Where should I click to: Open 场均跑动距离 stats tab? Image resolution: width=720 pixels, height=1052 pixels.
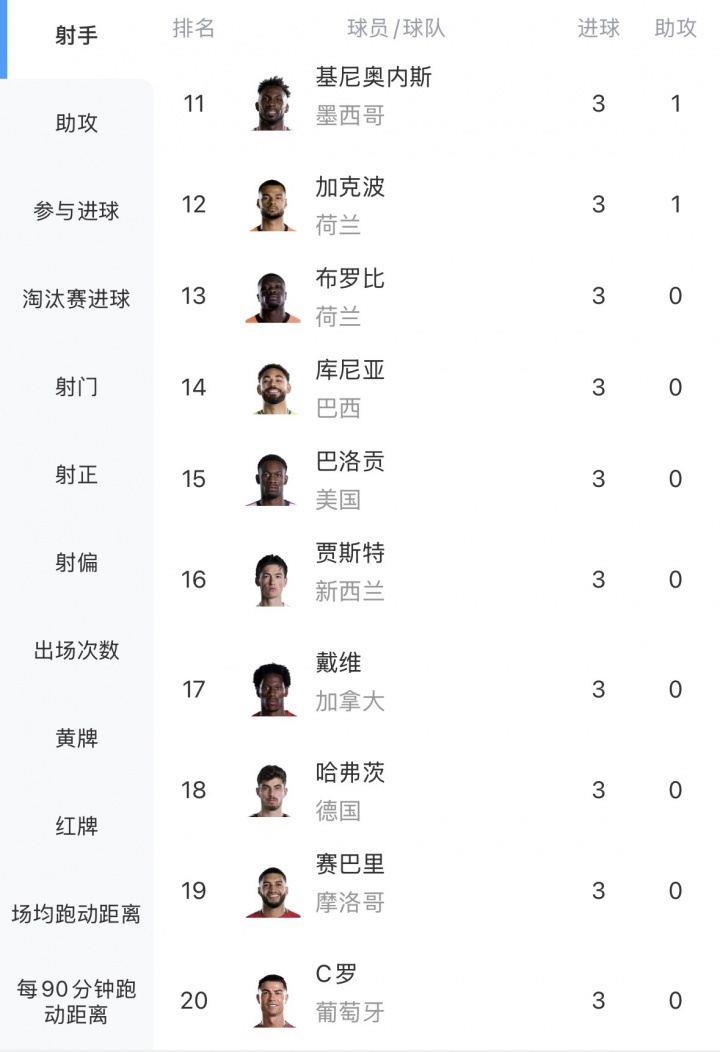tap(76, 914)
